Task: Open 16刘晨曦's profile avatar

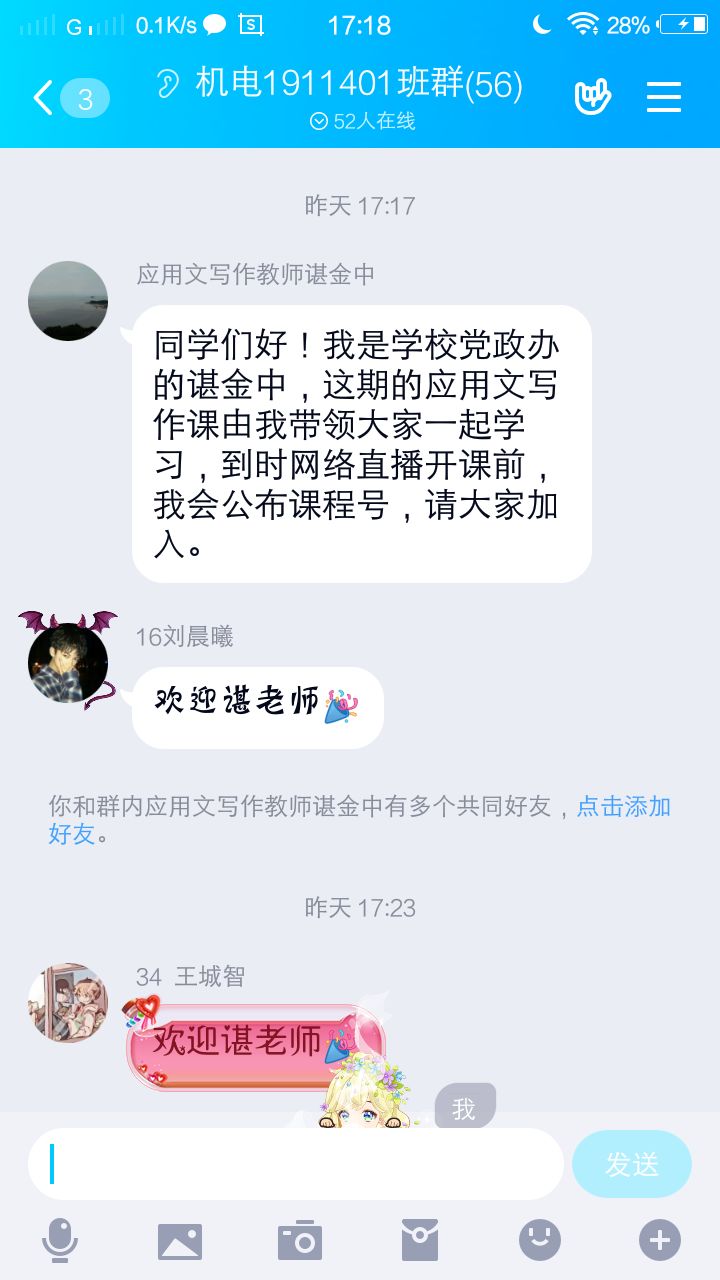Action: pyautogui.click(x=68, y=662)
